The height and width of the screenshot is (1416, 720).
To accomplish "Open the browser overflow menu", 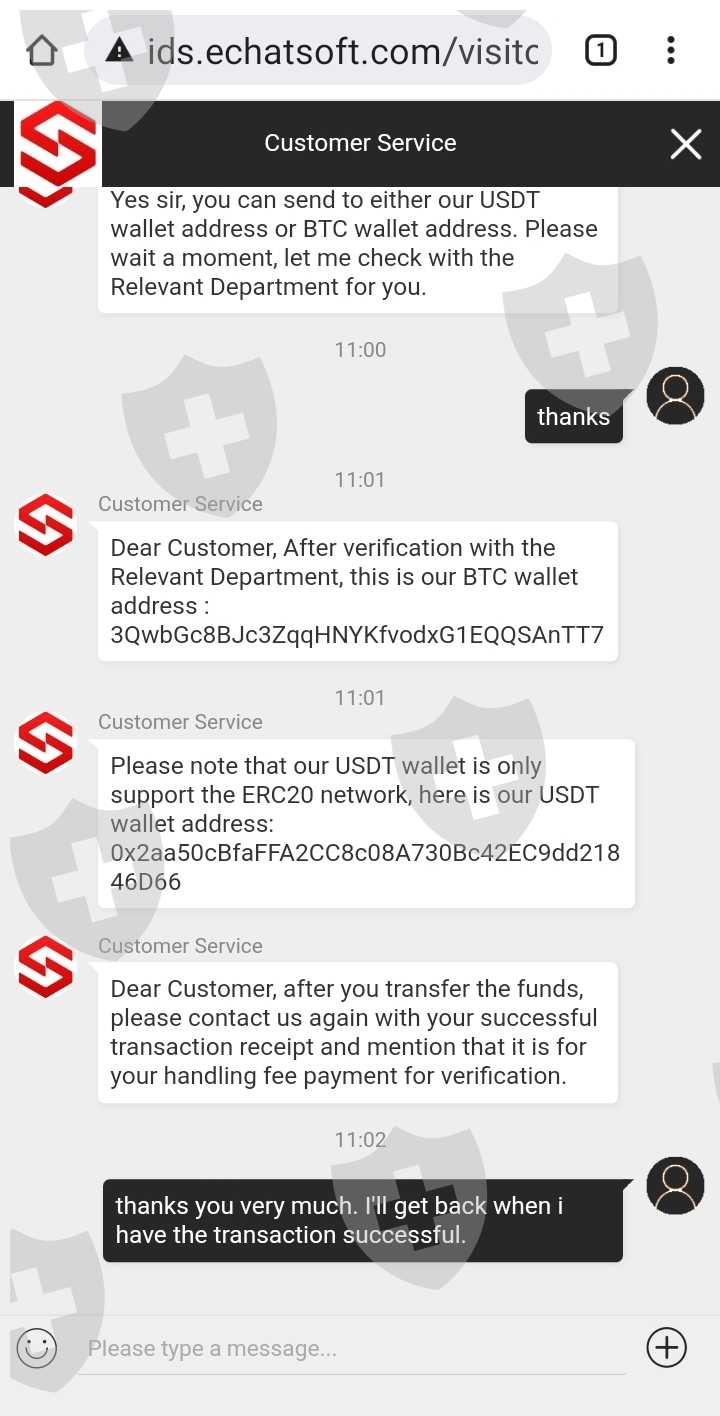I will pyautogui.click(x=670, y=50).
